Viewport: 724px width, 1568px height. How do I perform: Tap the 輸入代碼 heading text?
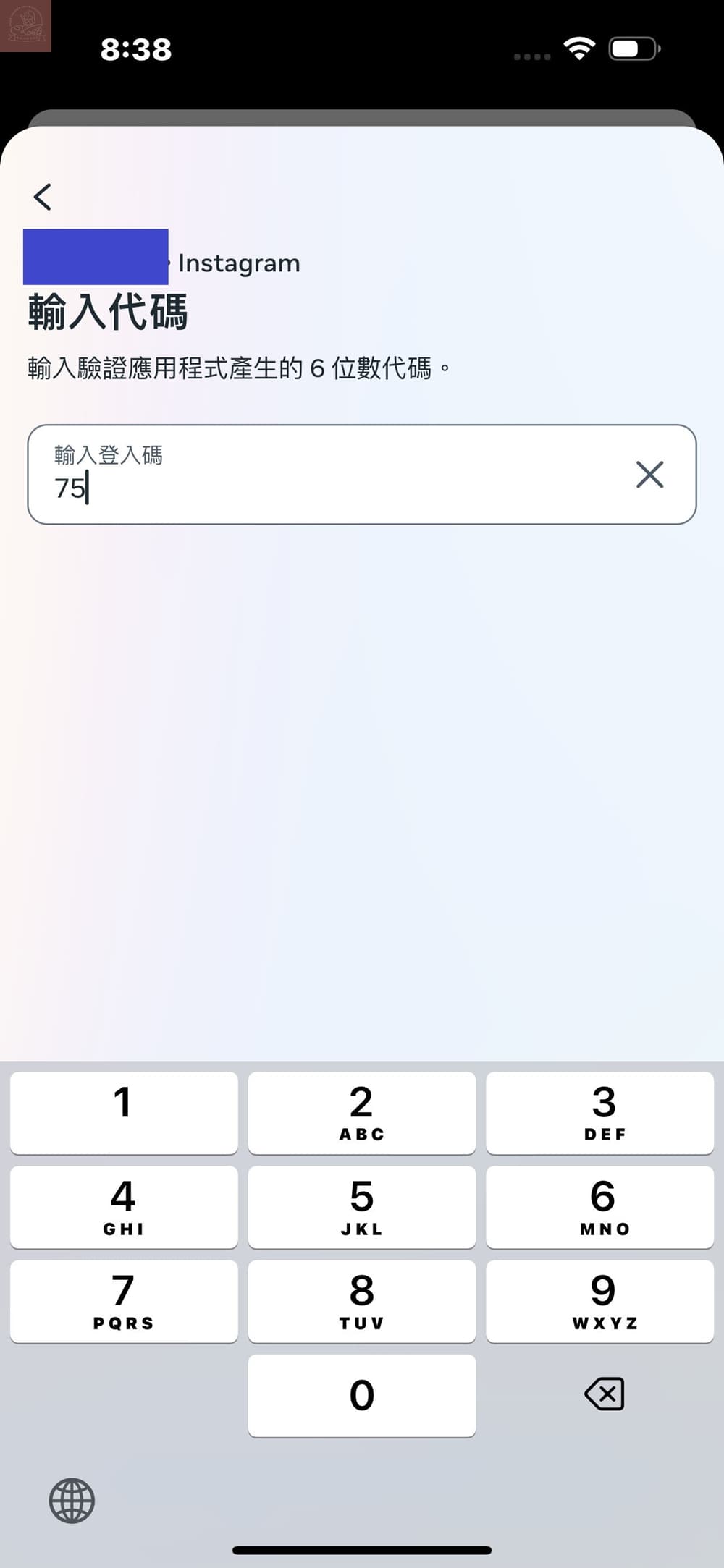tap(109, 313)
